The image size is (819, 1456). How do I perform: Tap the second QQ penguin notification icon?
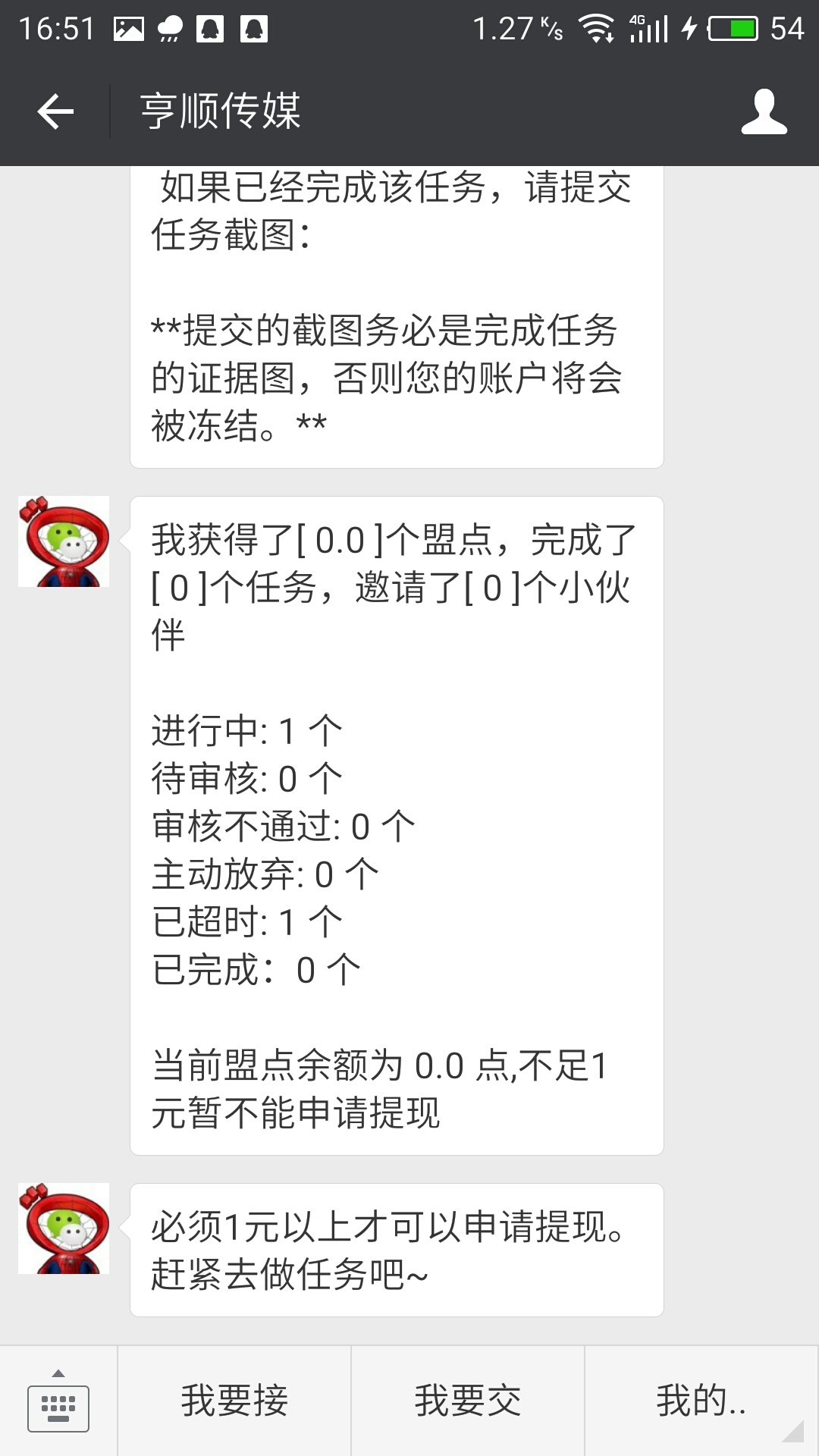pos(256,29)
